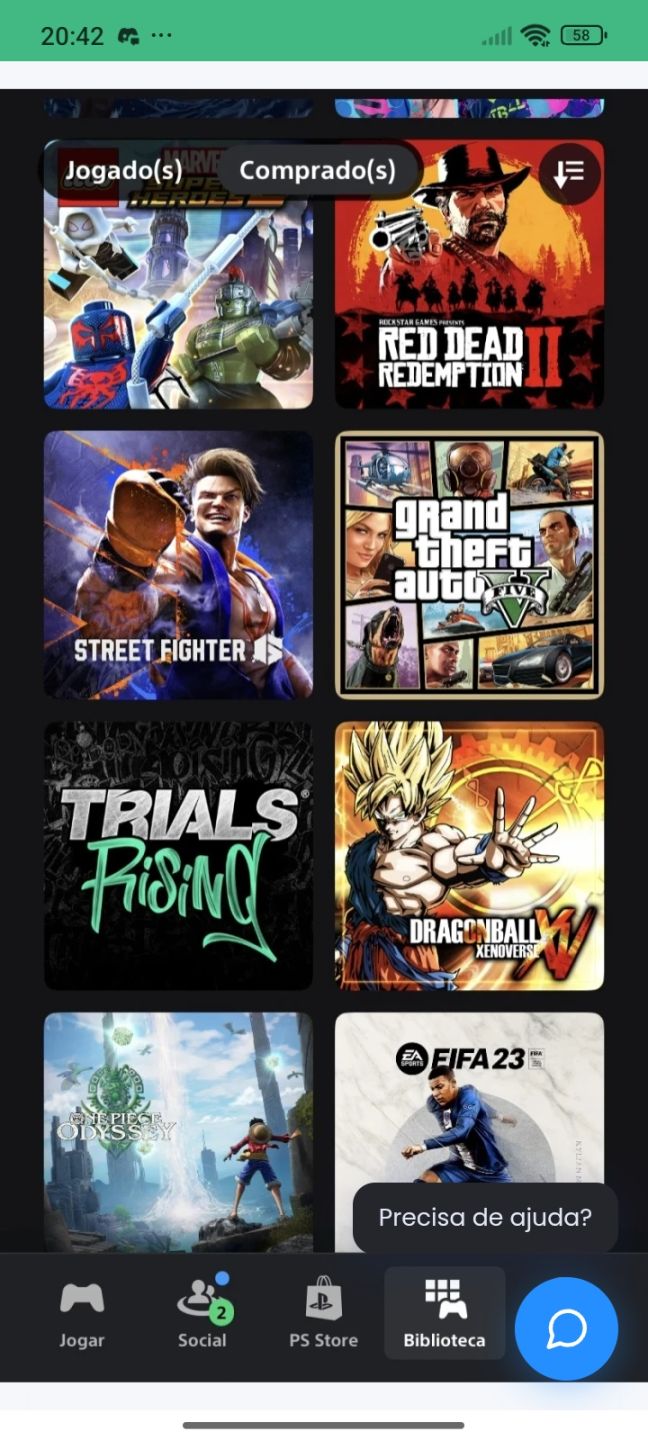Select the Comprado(s) filter

317,170
